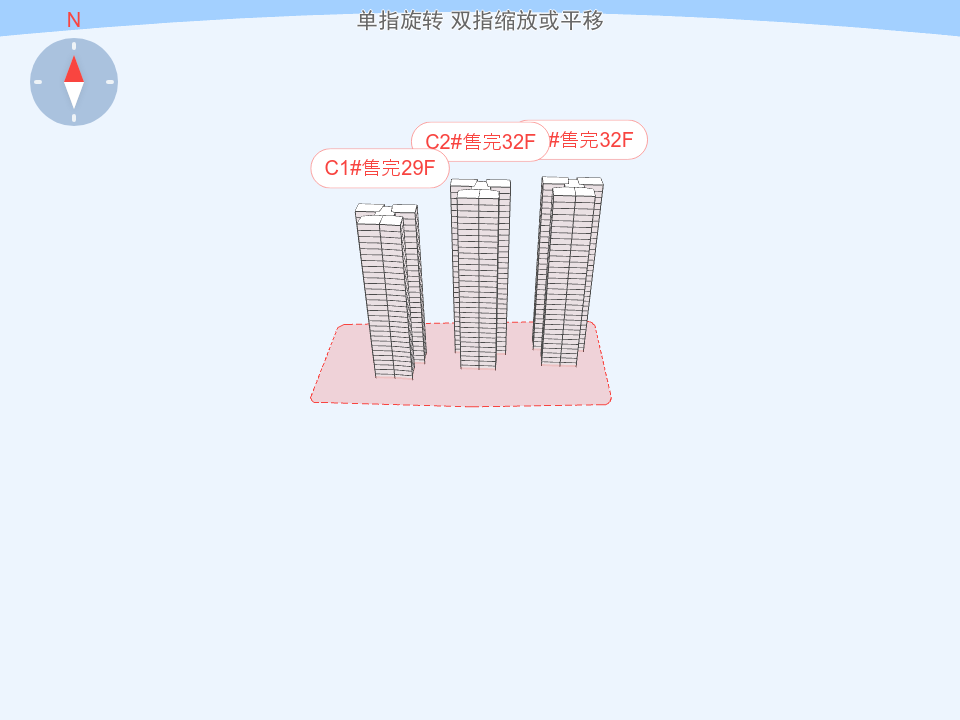This screenshot has width=960, height=720.
Task: Tap the compass to reset north
Action: point(74,82)
